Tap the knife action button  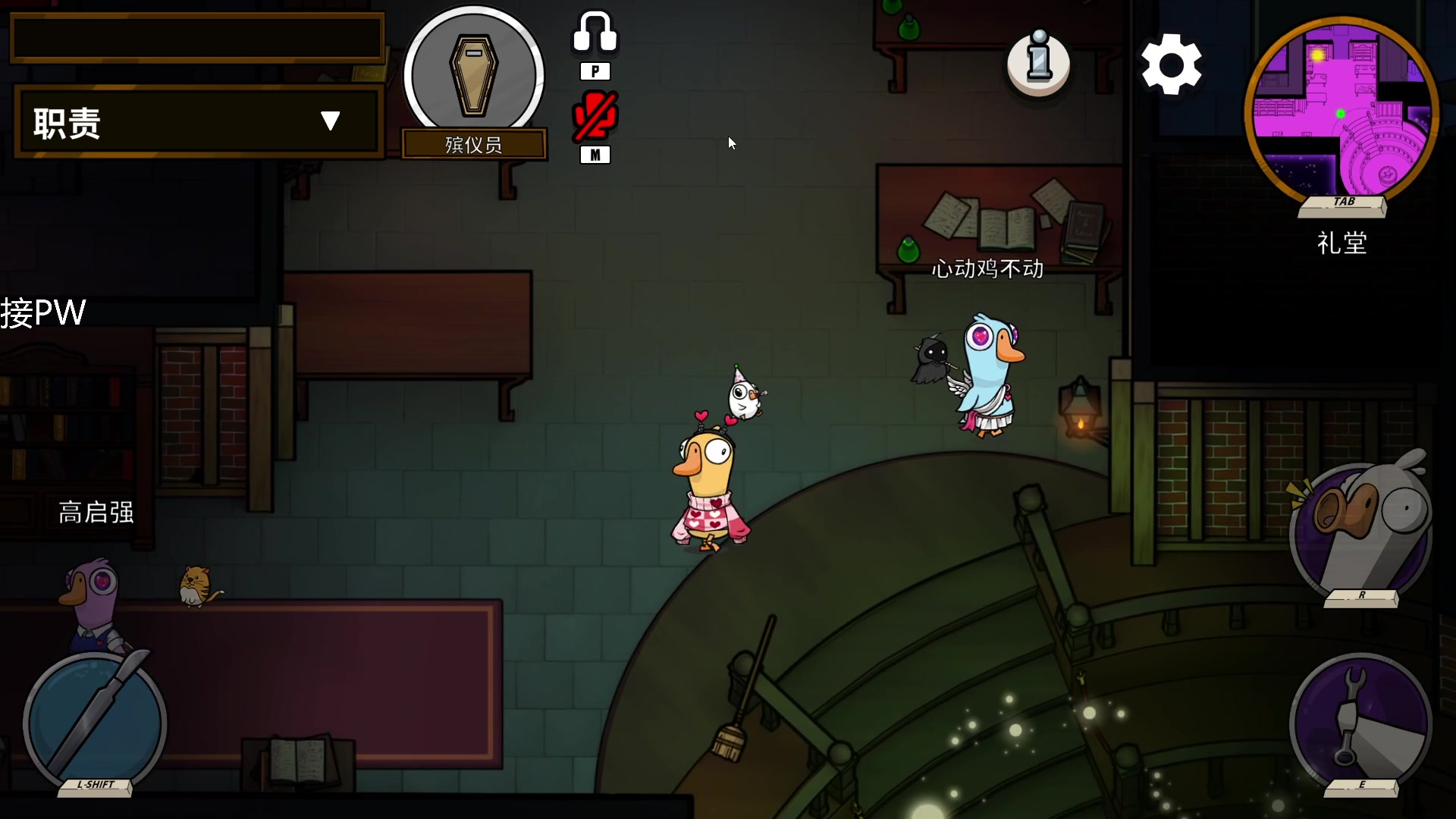[95, 722]
